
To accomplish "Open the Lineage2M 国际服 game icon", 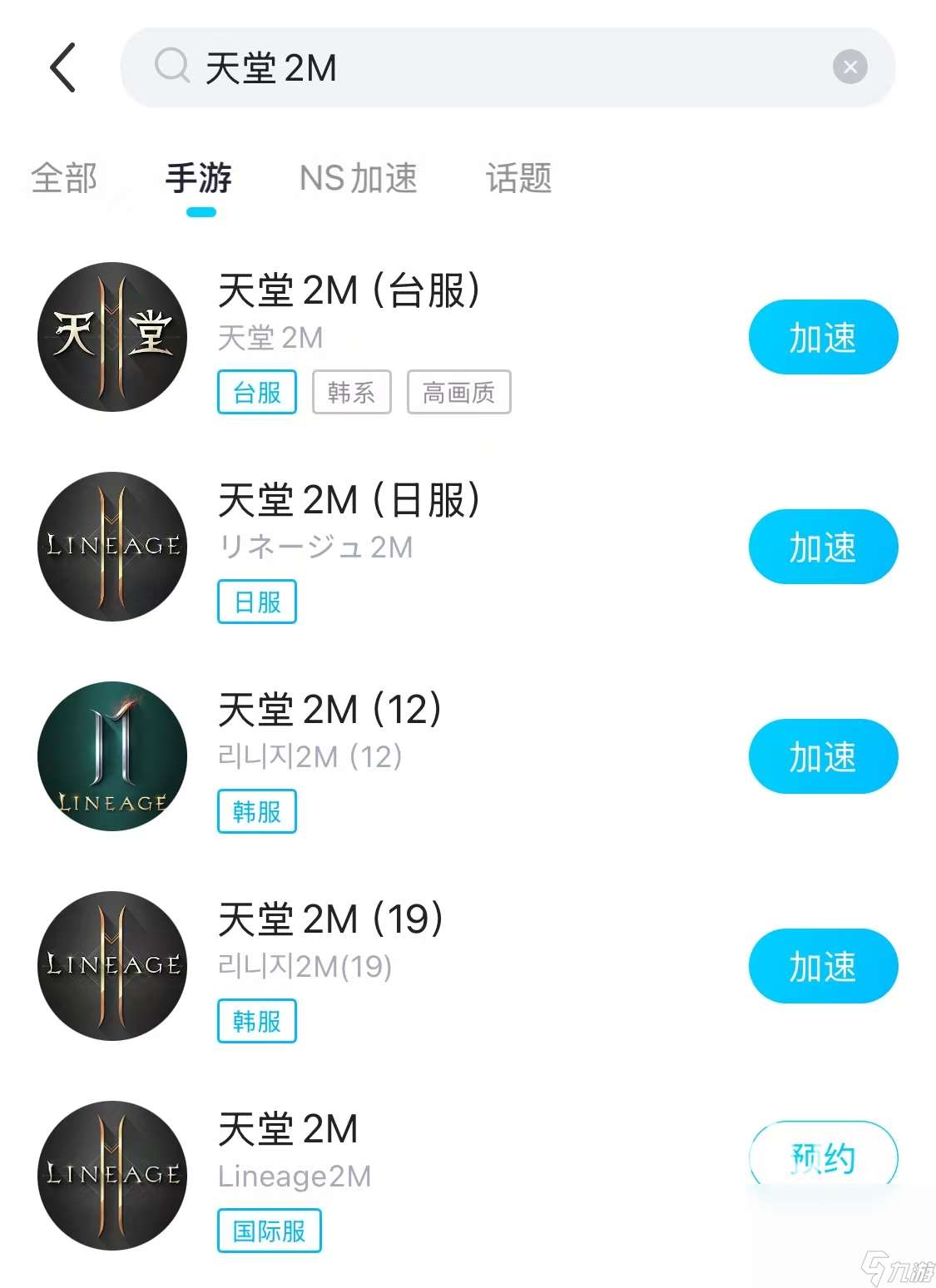I will click(111, 1175).
